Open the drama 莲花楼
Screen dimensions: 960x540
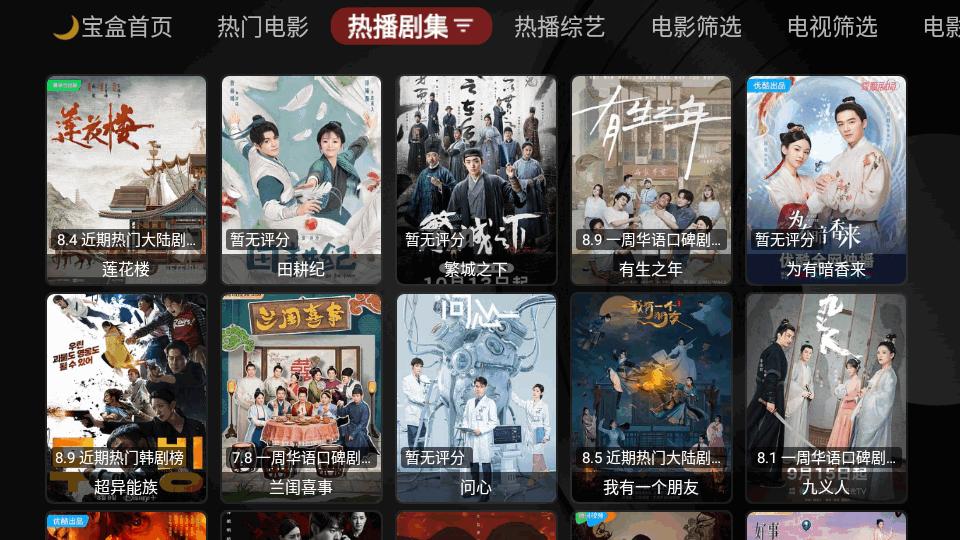[x=126, y=180]
